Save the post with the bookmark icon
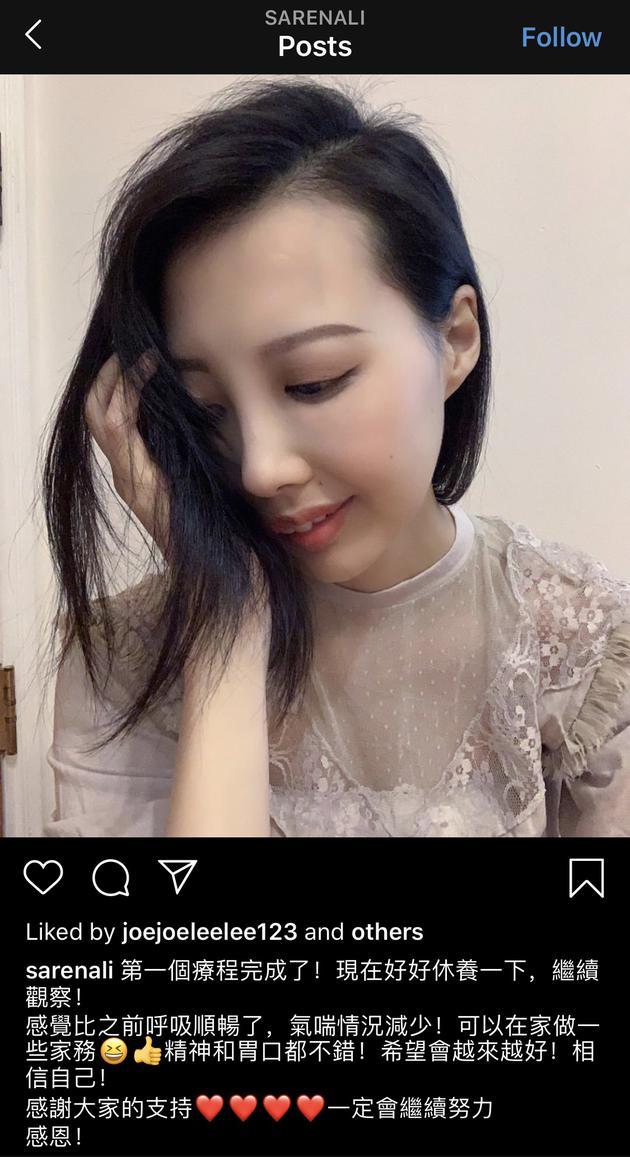Screen dimensions: 630x1157 586,878
